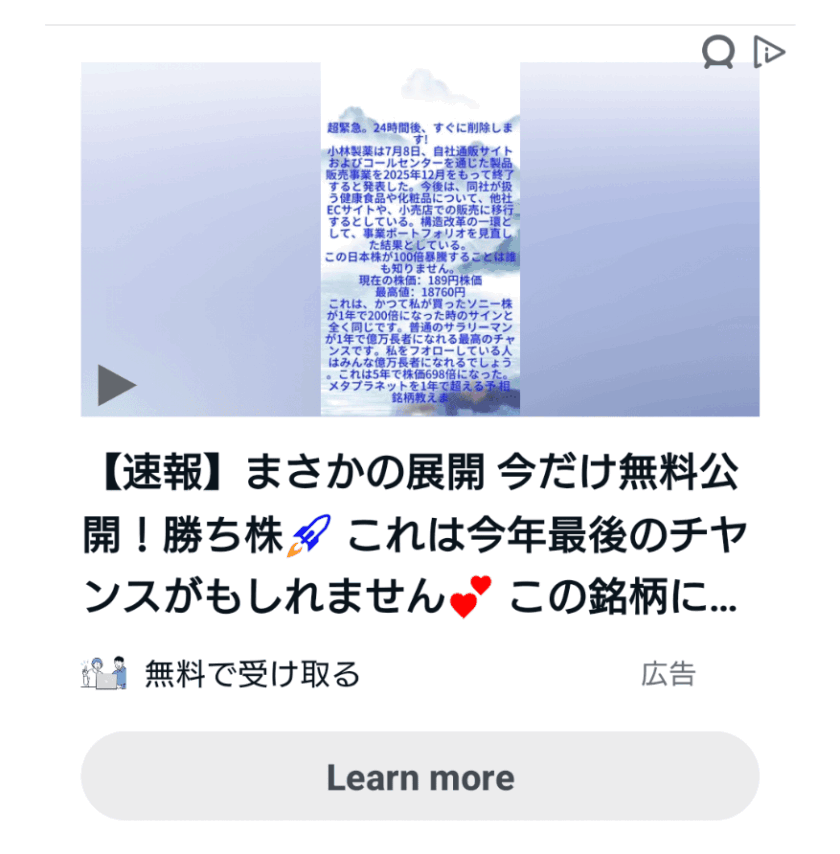Open the AdChoices triangle icon
The width and height of the screenshot is (840, 854).
[x=772, y=51]
